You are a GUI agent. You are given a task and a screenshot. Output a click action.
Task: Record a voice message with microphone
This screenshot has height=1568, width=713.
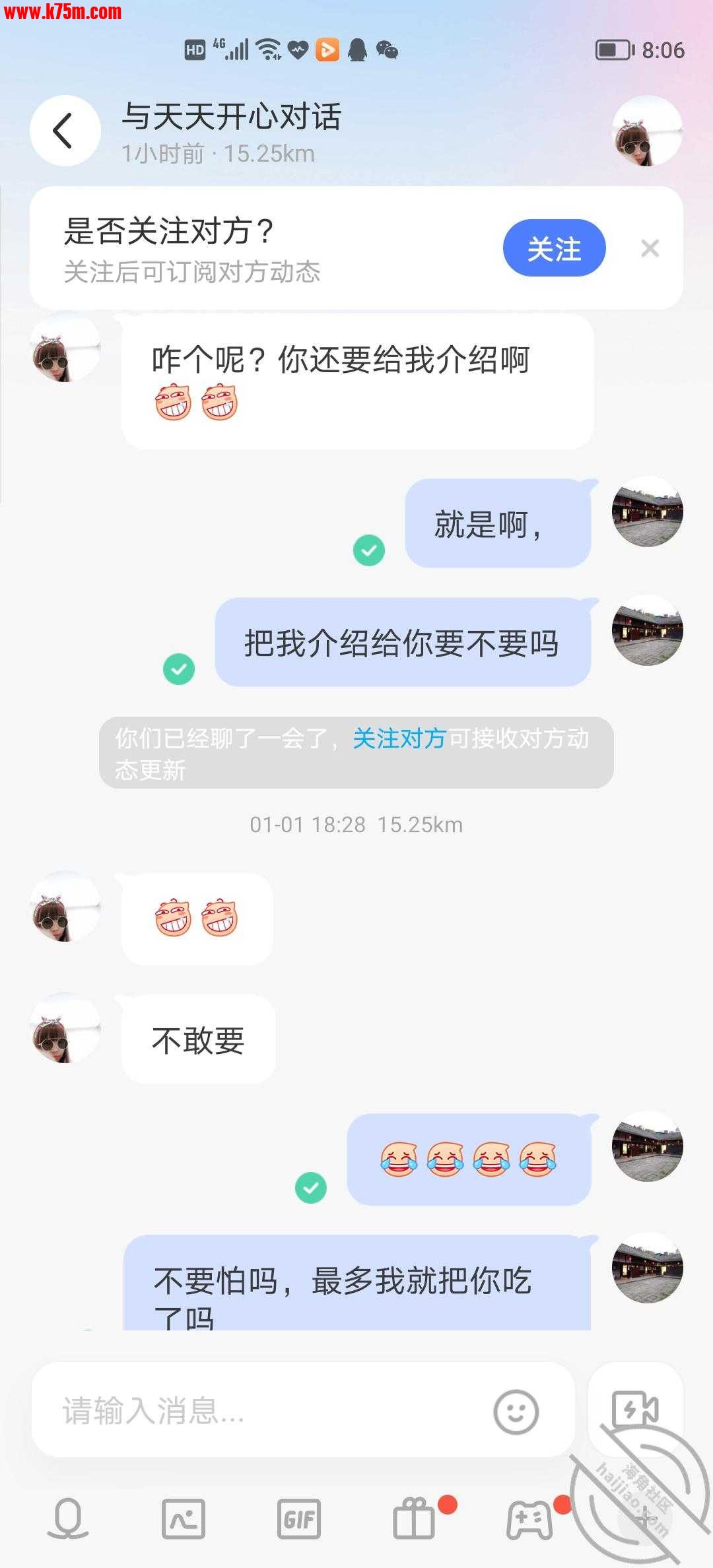68,1519
